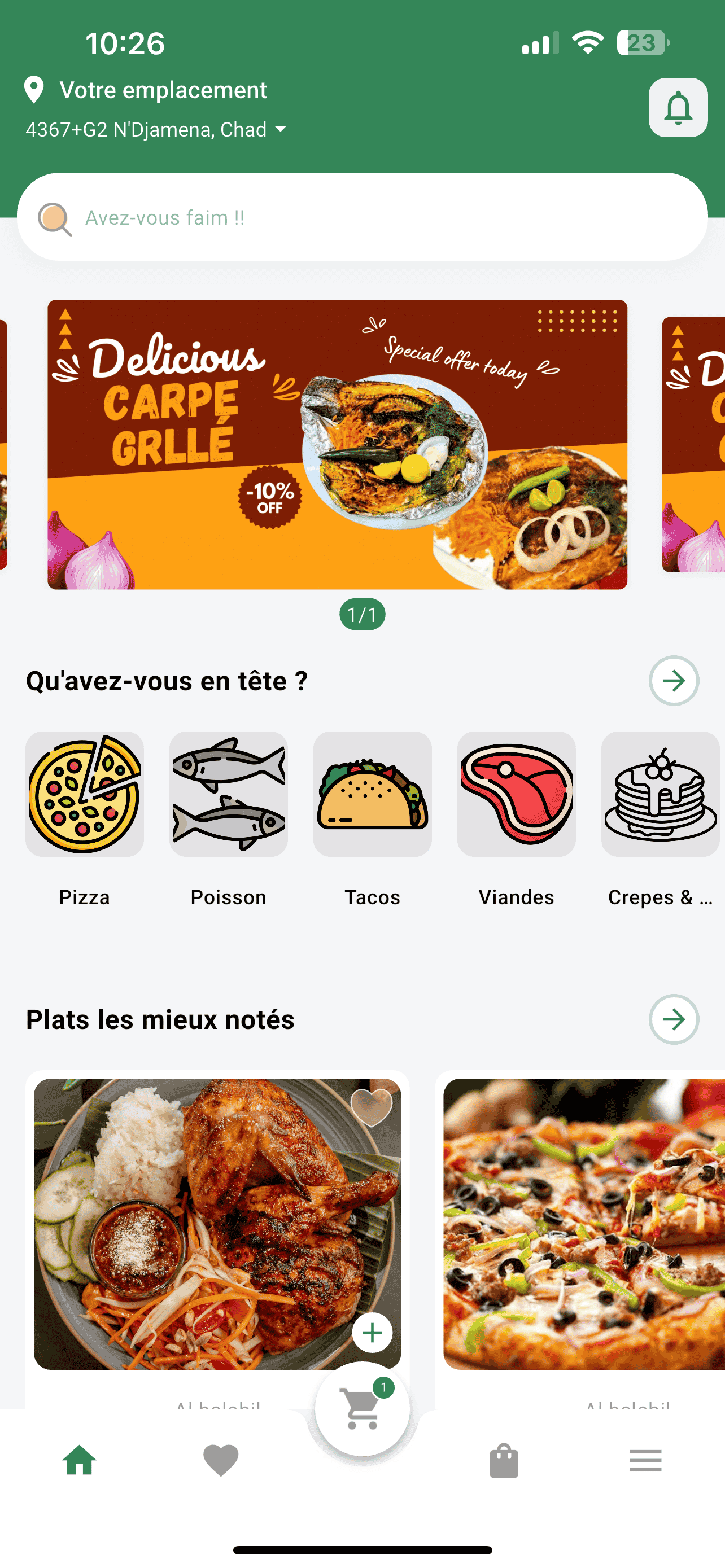
Task: Click the 1/1 carousel page indicator
Action: tap(362, 614)
